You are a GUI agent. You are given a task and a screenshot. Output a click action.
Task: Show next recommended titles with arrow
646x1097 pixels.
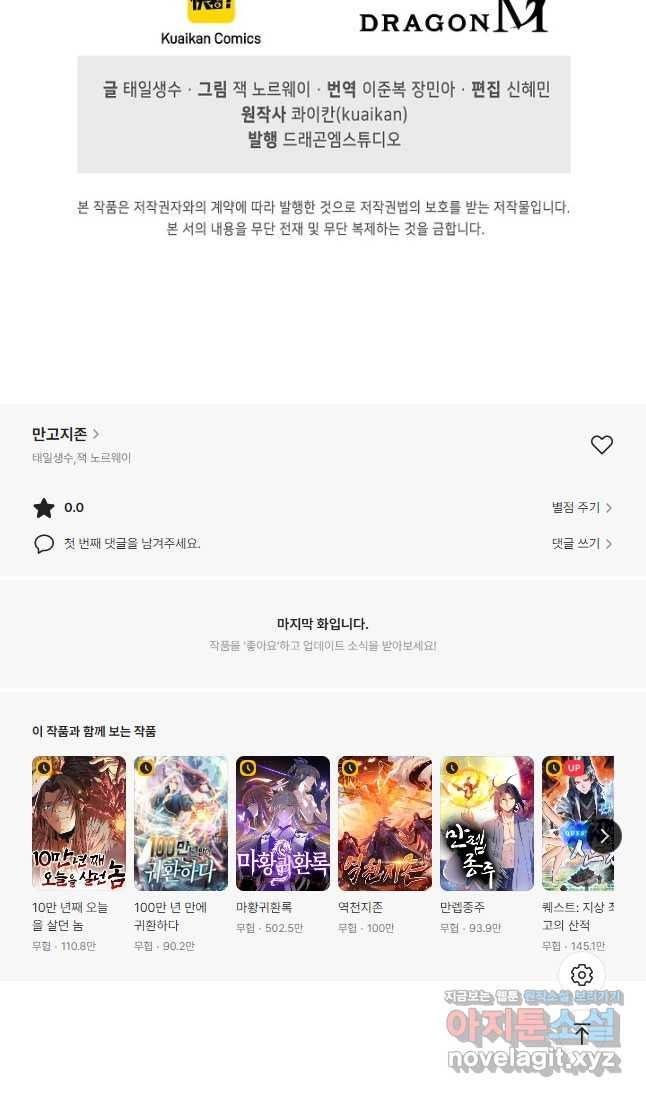[604, 835]
